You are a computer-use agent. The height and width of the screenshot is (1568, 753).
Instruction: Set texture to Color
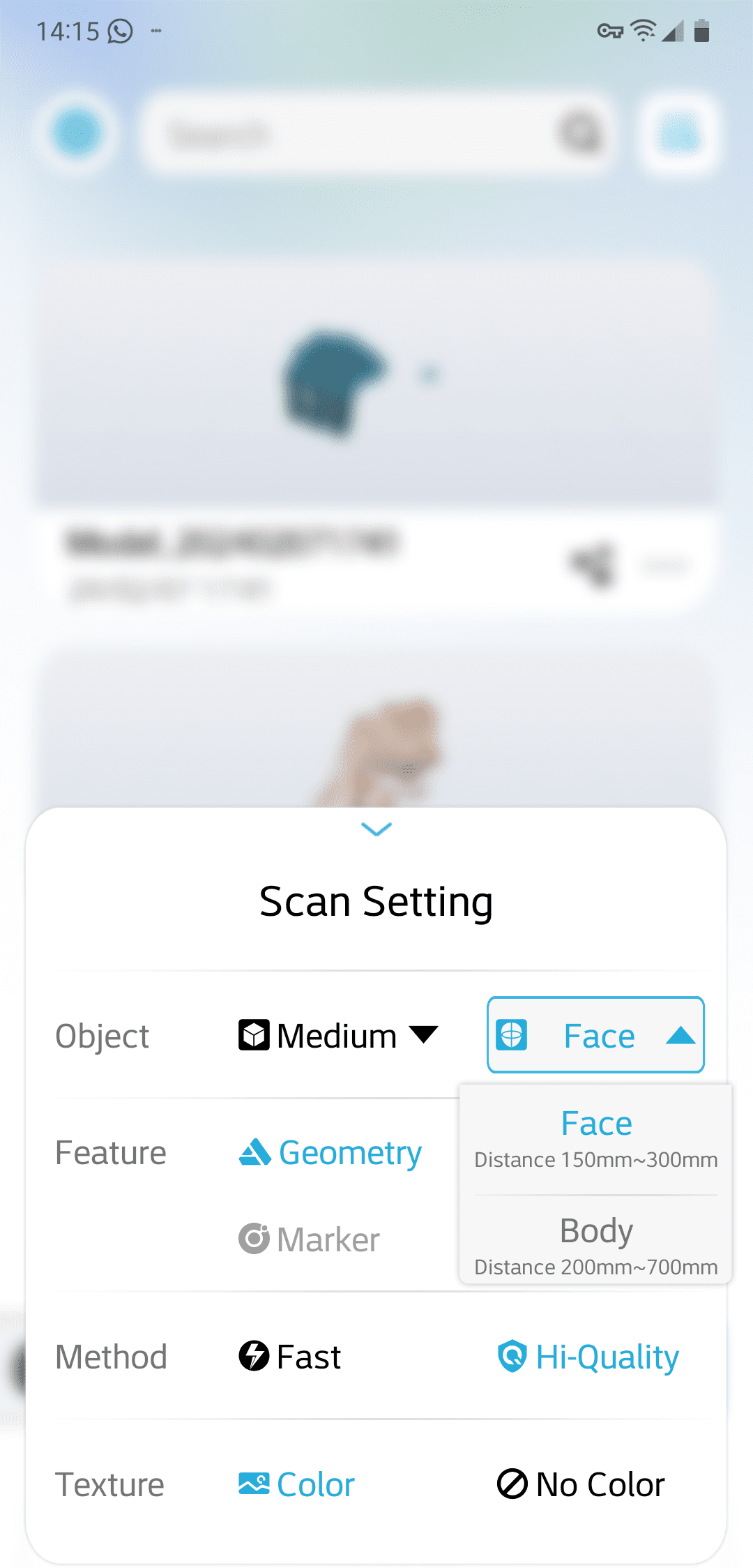(x=297, y=1484)
